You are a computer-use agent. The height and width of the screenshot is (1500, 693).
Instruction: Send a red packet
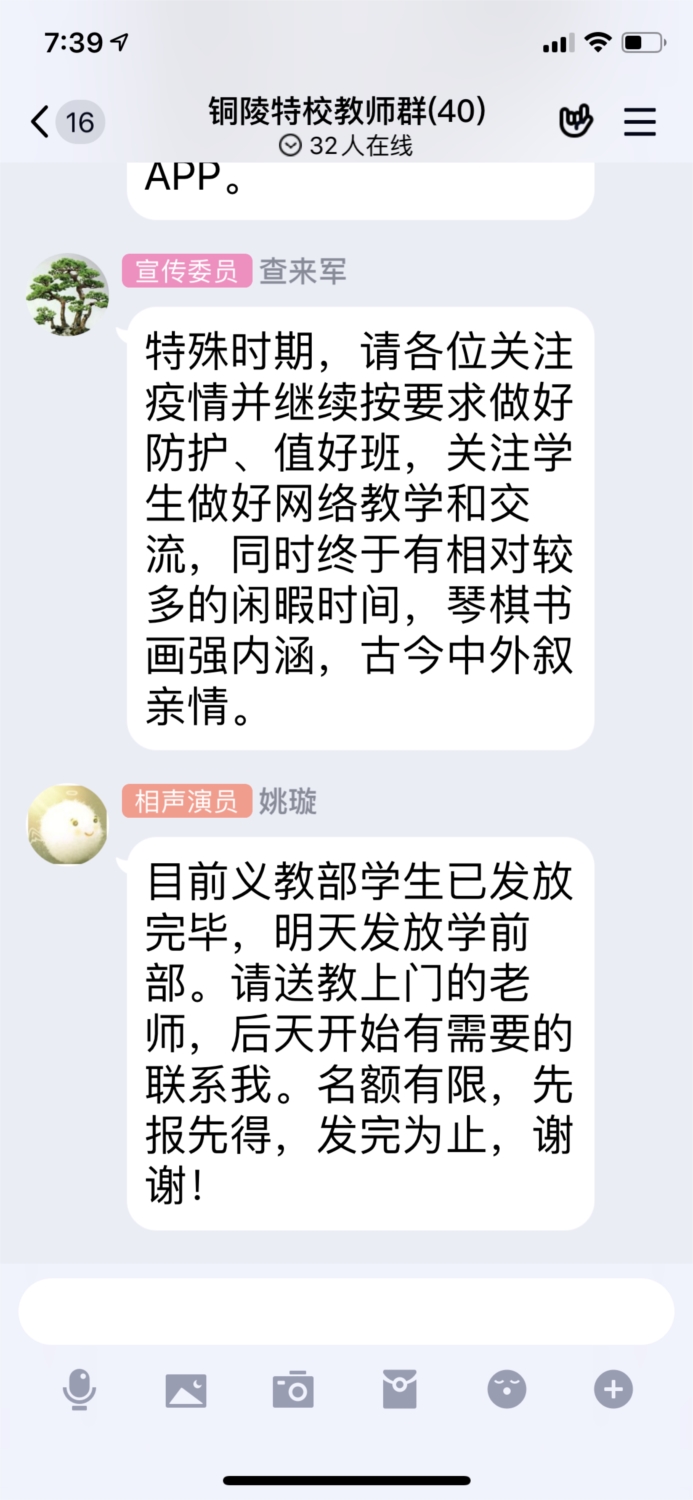(x=400, y=1389)
